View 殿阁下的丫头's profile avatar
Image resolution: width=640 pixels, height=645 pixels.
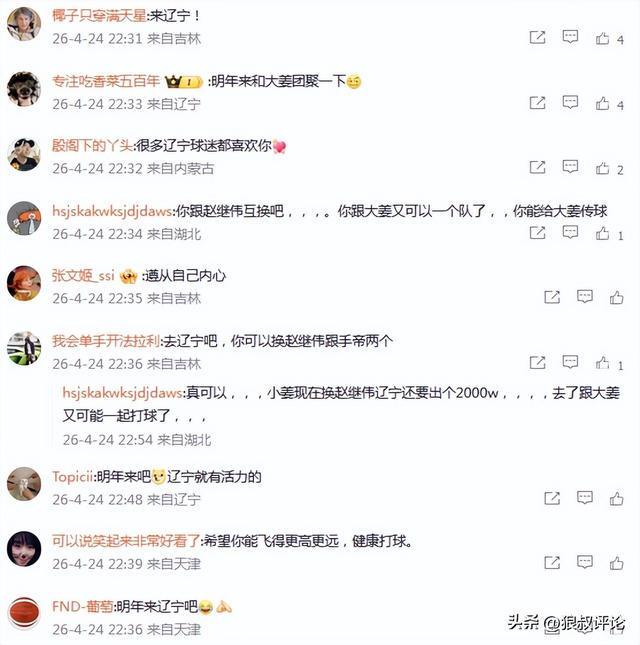pos(24,155)
